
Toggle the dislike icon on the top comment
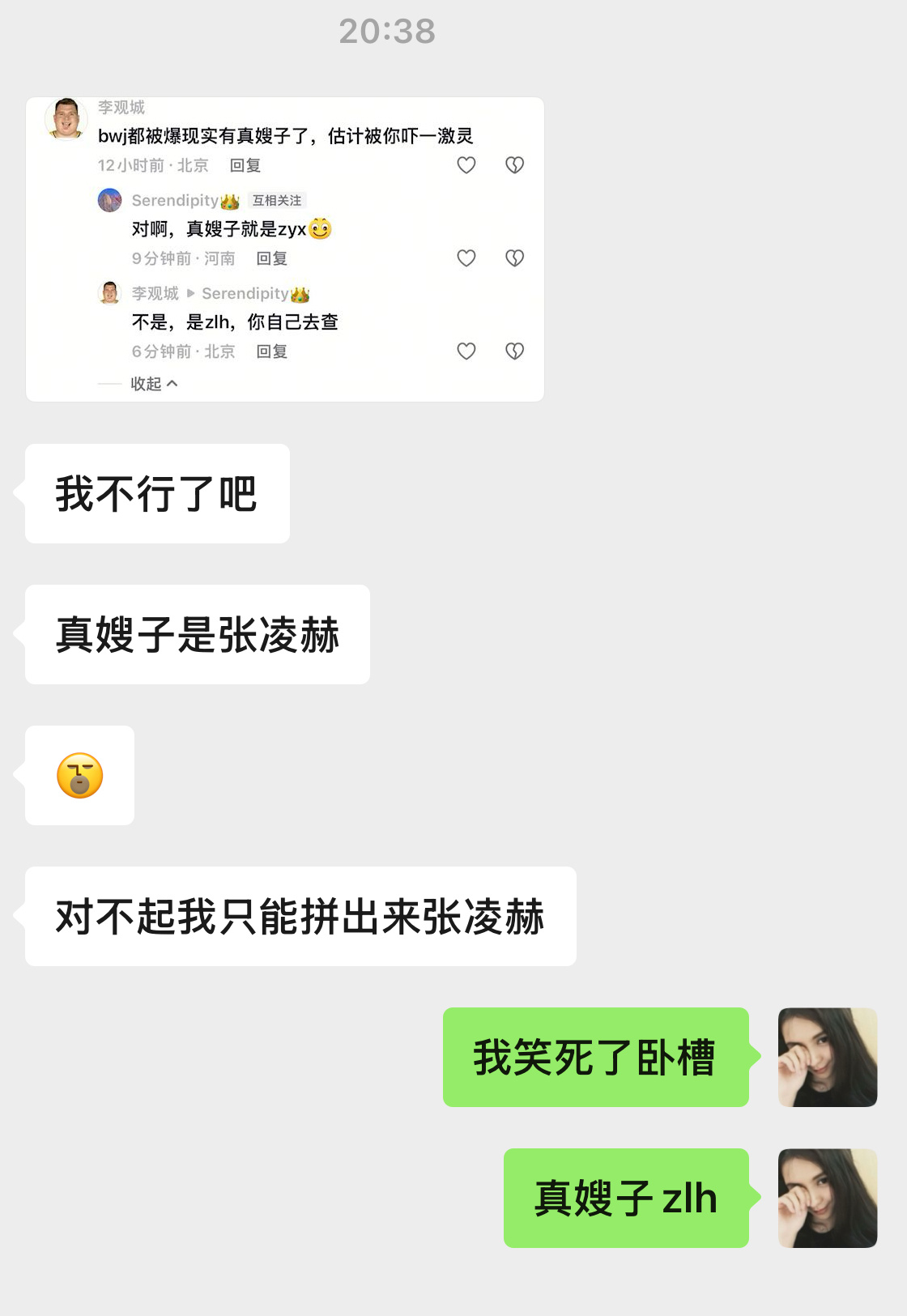tap(515, 164)
